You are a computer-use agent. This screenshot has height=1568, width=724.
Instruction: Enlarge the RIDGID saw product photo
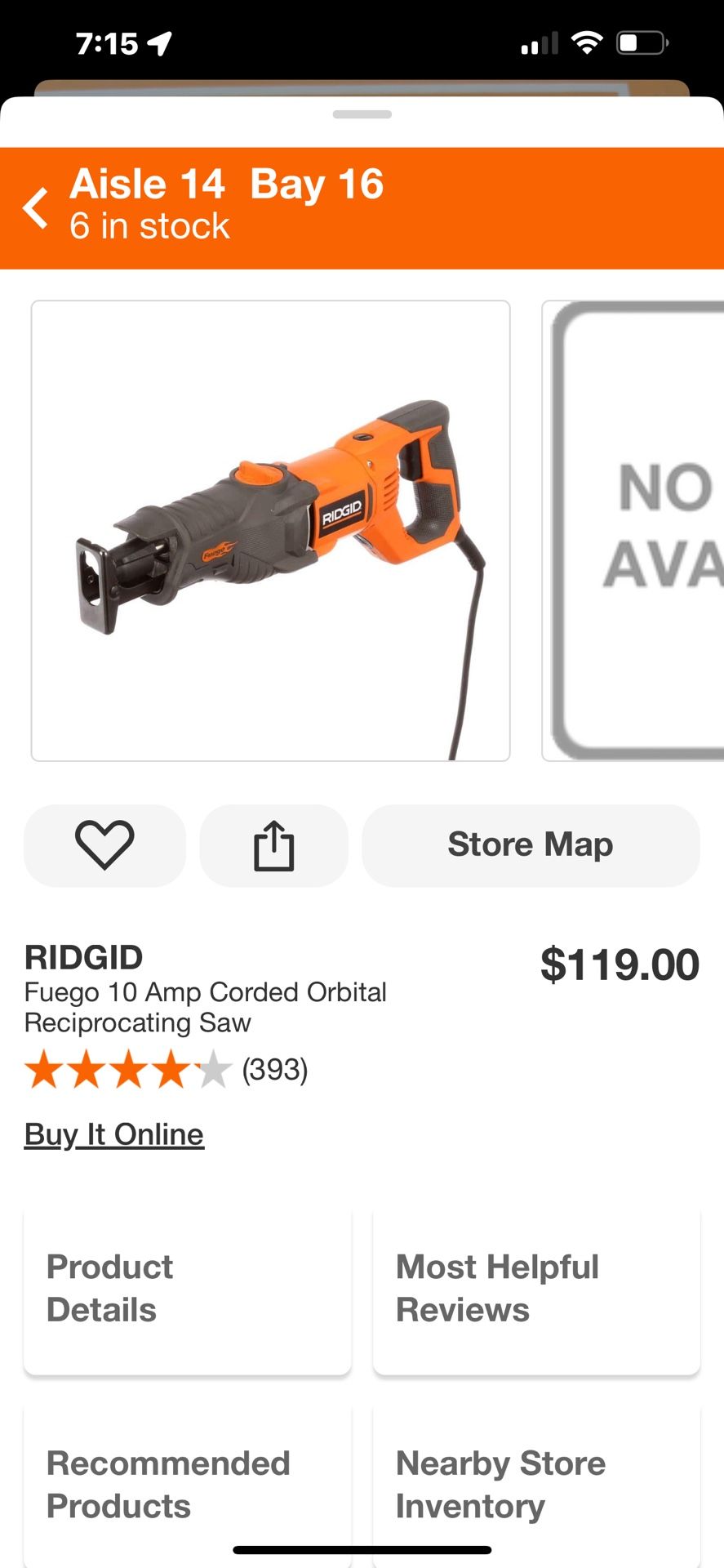point(271,531)
